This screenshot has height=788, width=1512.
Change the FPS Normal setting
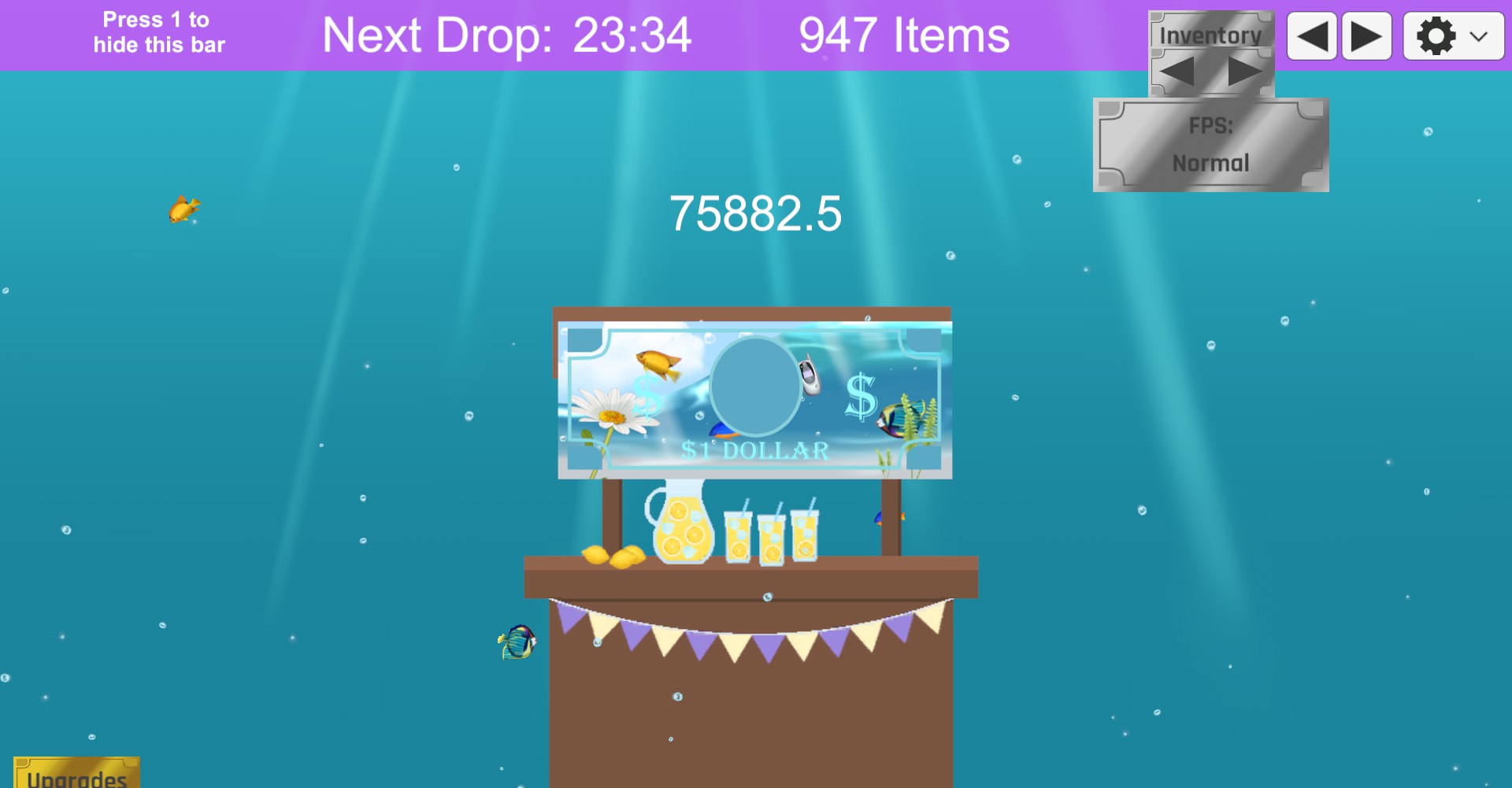(1210, 145)
